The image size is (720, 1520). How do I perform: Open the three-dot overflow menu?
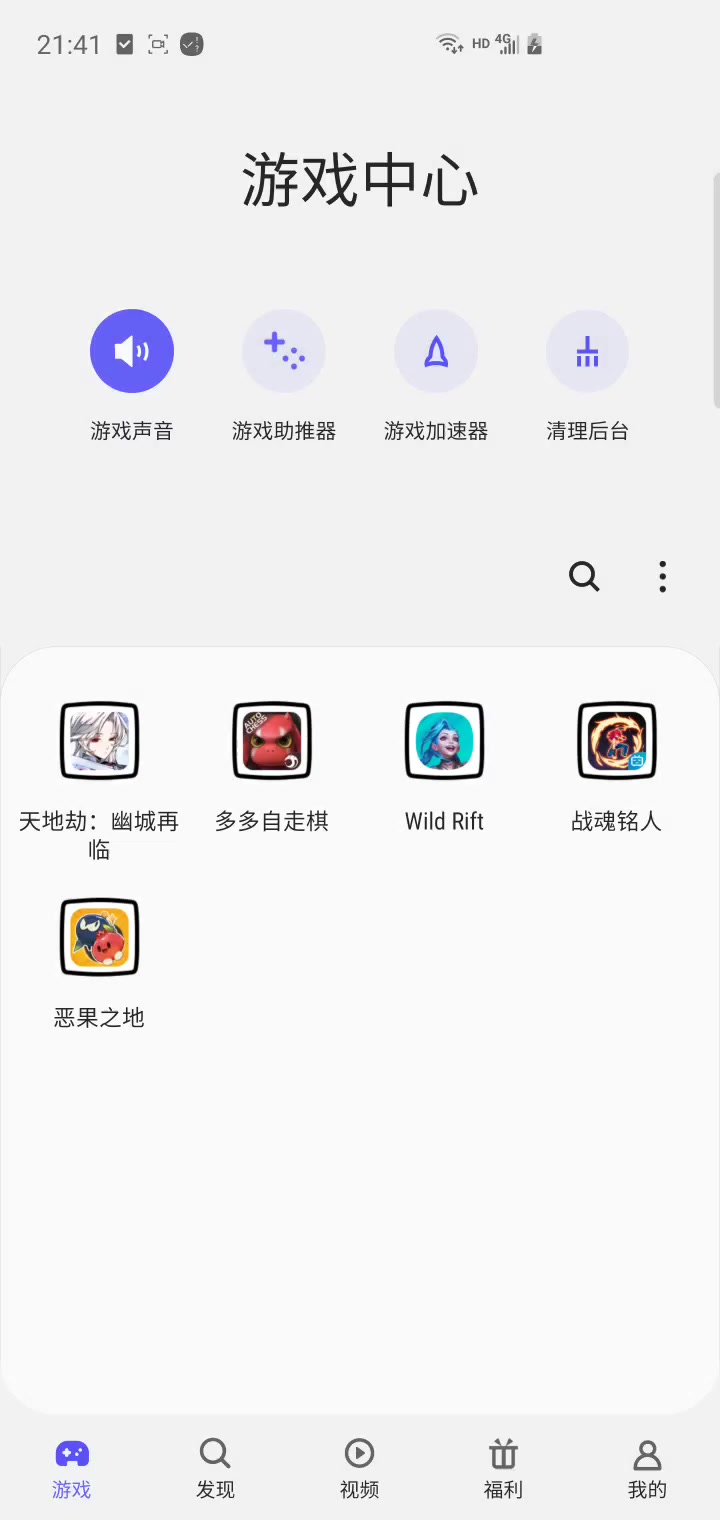click(662, 577)
